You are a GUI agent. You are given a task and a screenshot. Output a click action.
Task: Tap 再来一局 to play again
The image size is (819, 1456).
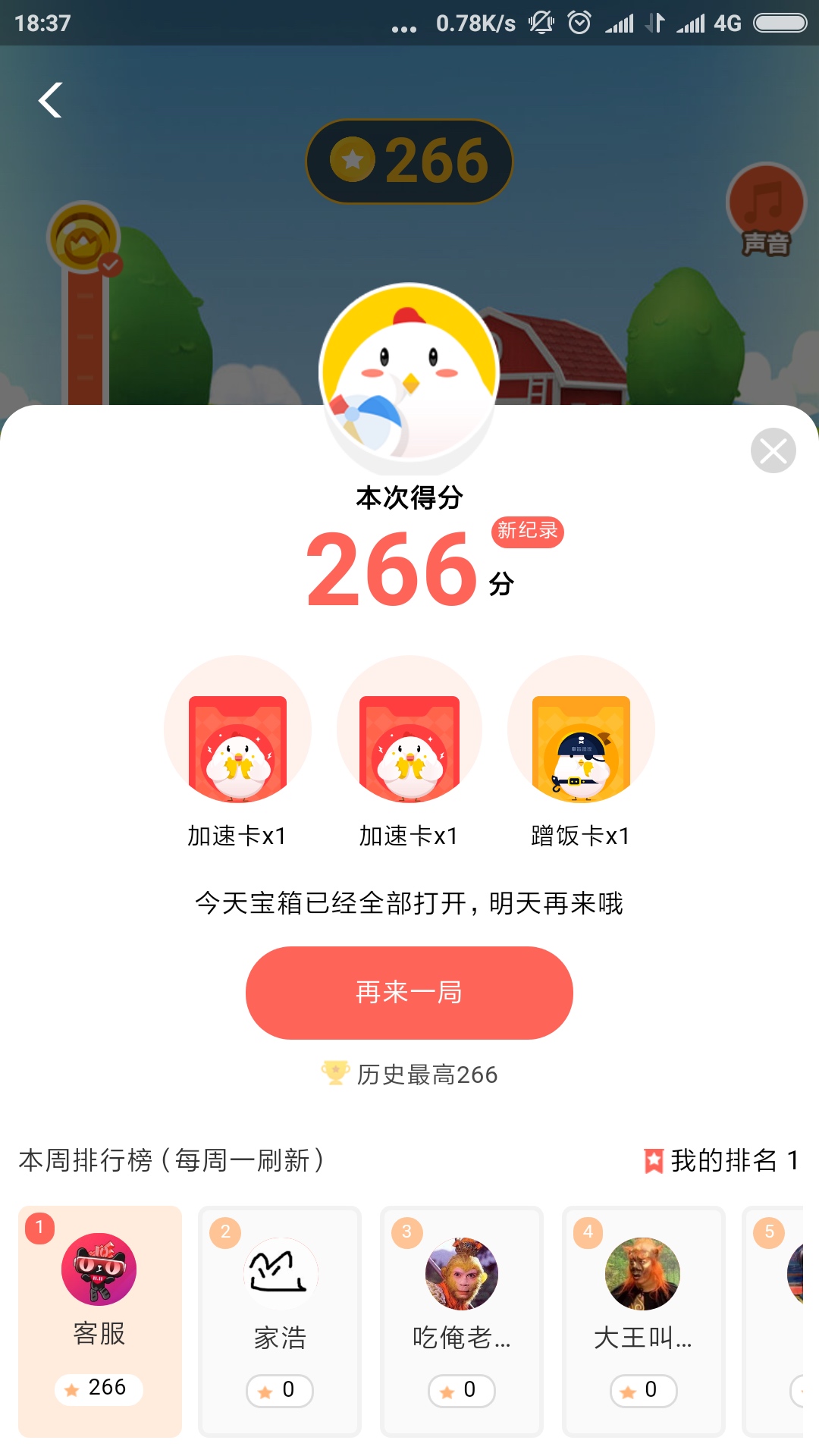[x=409, y=993]
